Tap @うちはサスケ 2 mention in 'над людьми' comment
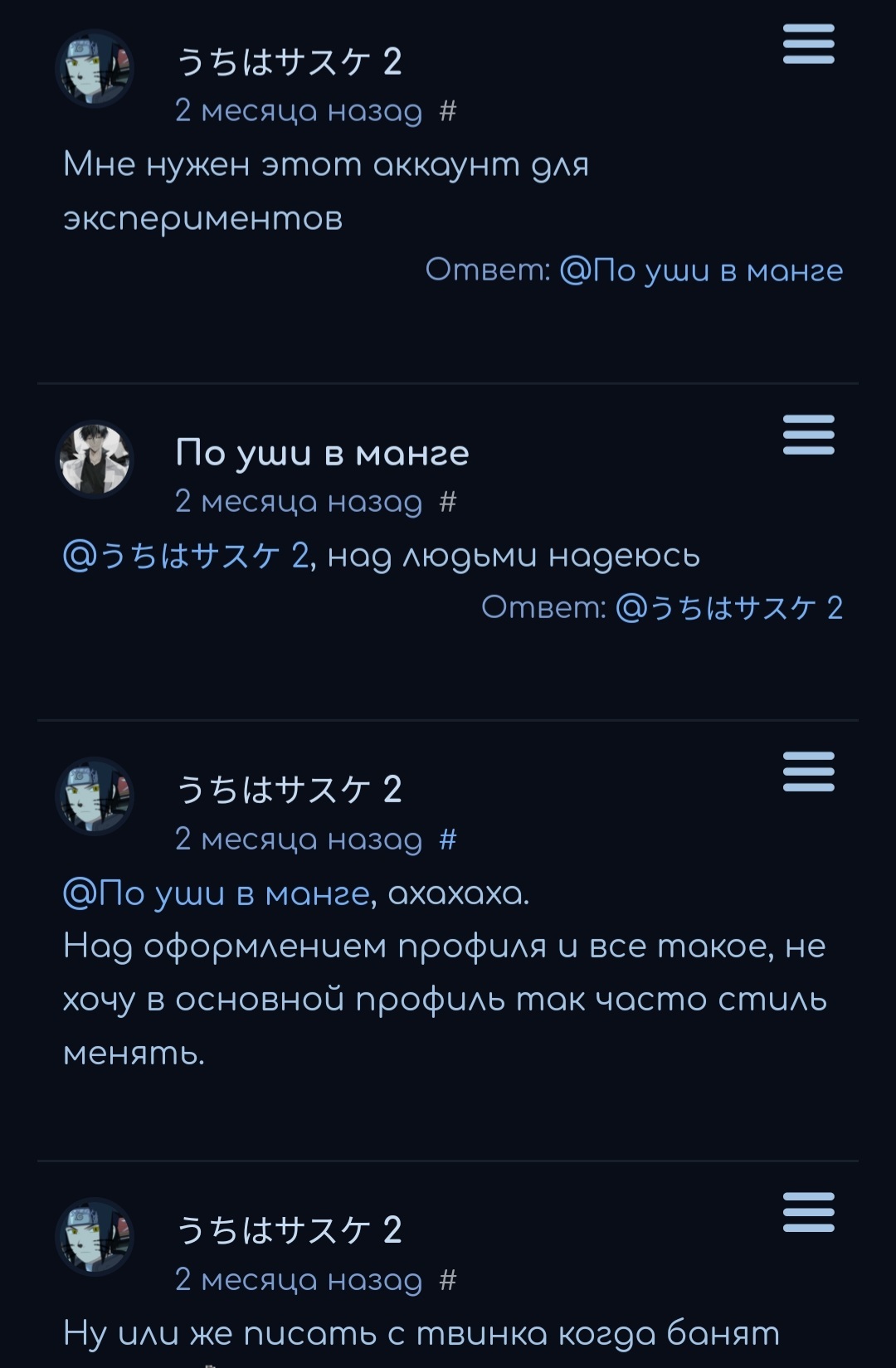This screenshot has width=896, height=1368. (x=187, y=556)
